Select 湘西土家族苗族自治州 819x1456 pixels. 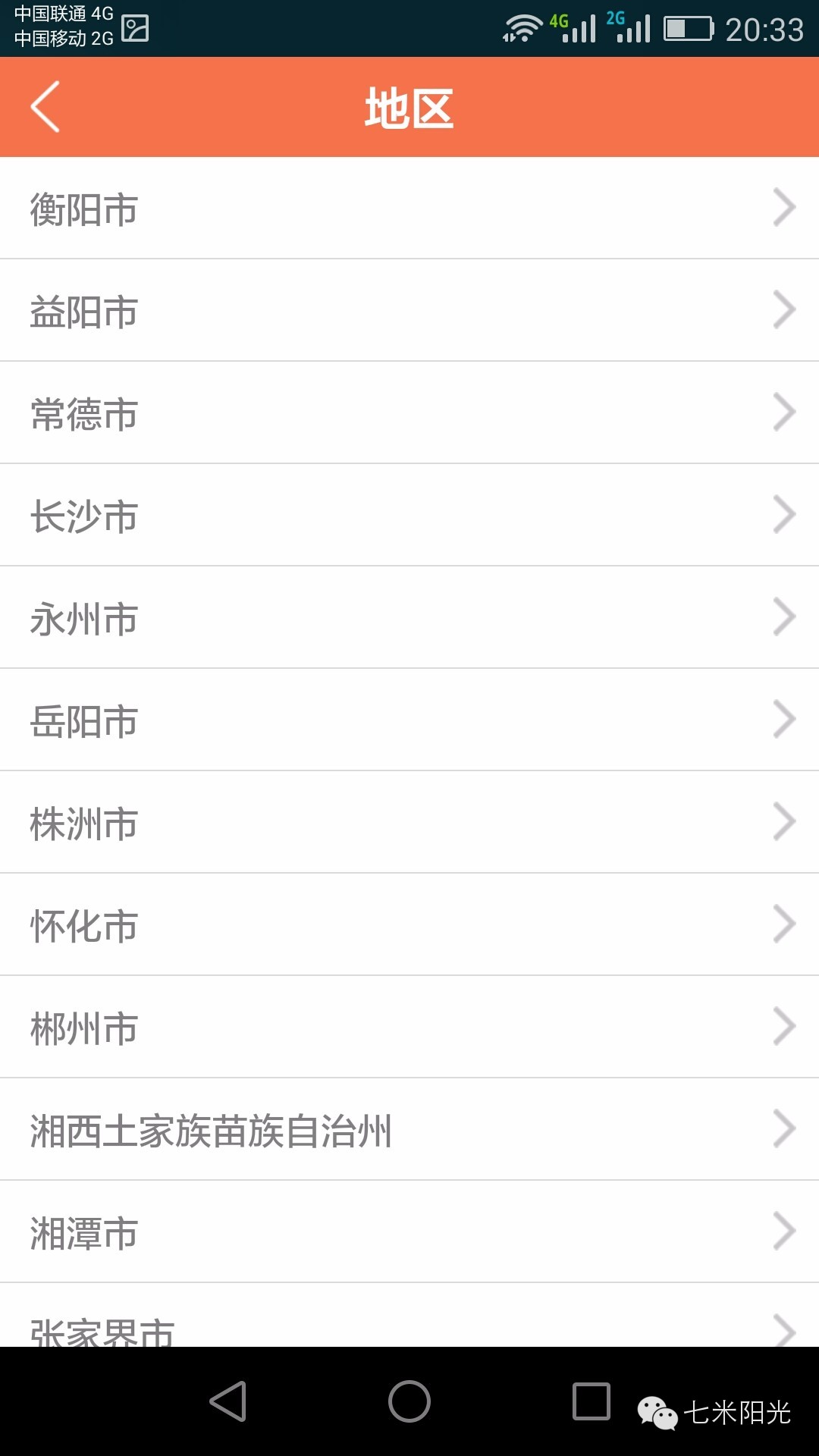pyautogui.click(x=409, y=1130)
